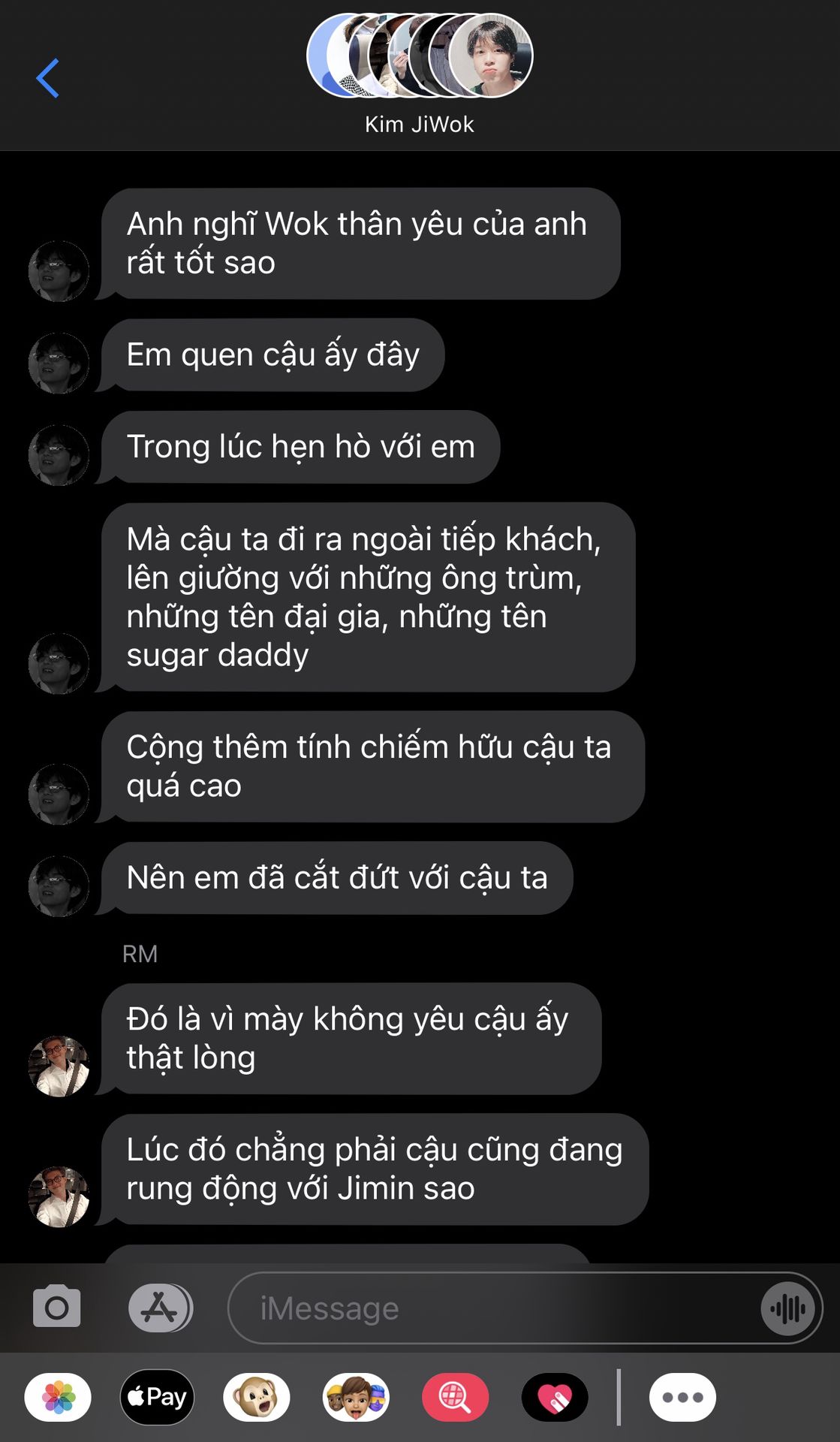
Task: Go back to the conversations list
Action: pos(47,78)
